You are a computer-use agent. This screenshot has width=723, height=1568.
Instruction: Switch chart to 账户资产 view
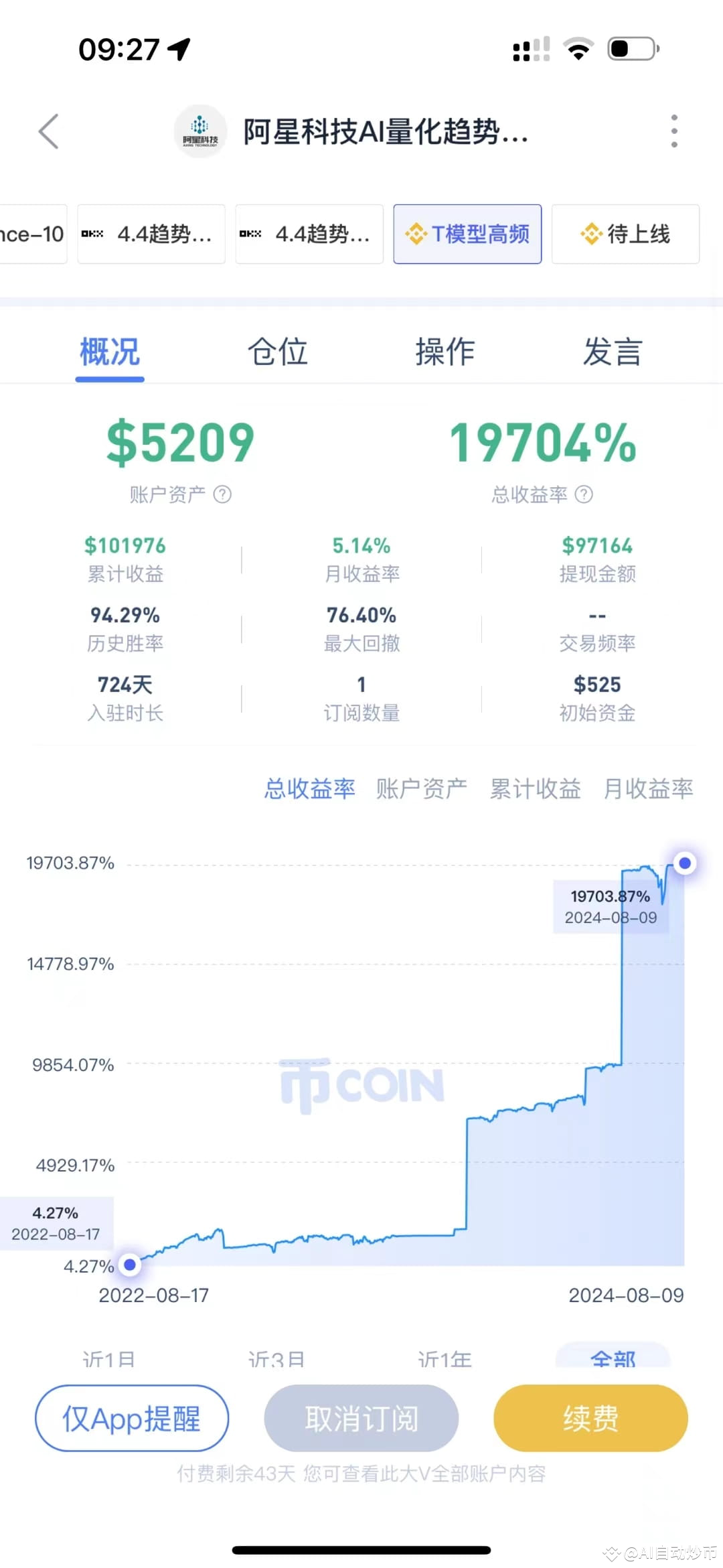pyautogui.click(x=422, y=788)
